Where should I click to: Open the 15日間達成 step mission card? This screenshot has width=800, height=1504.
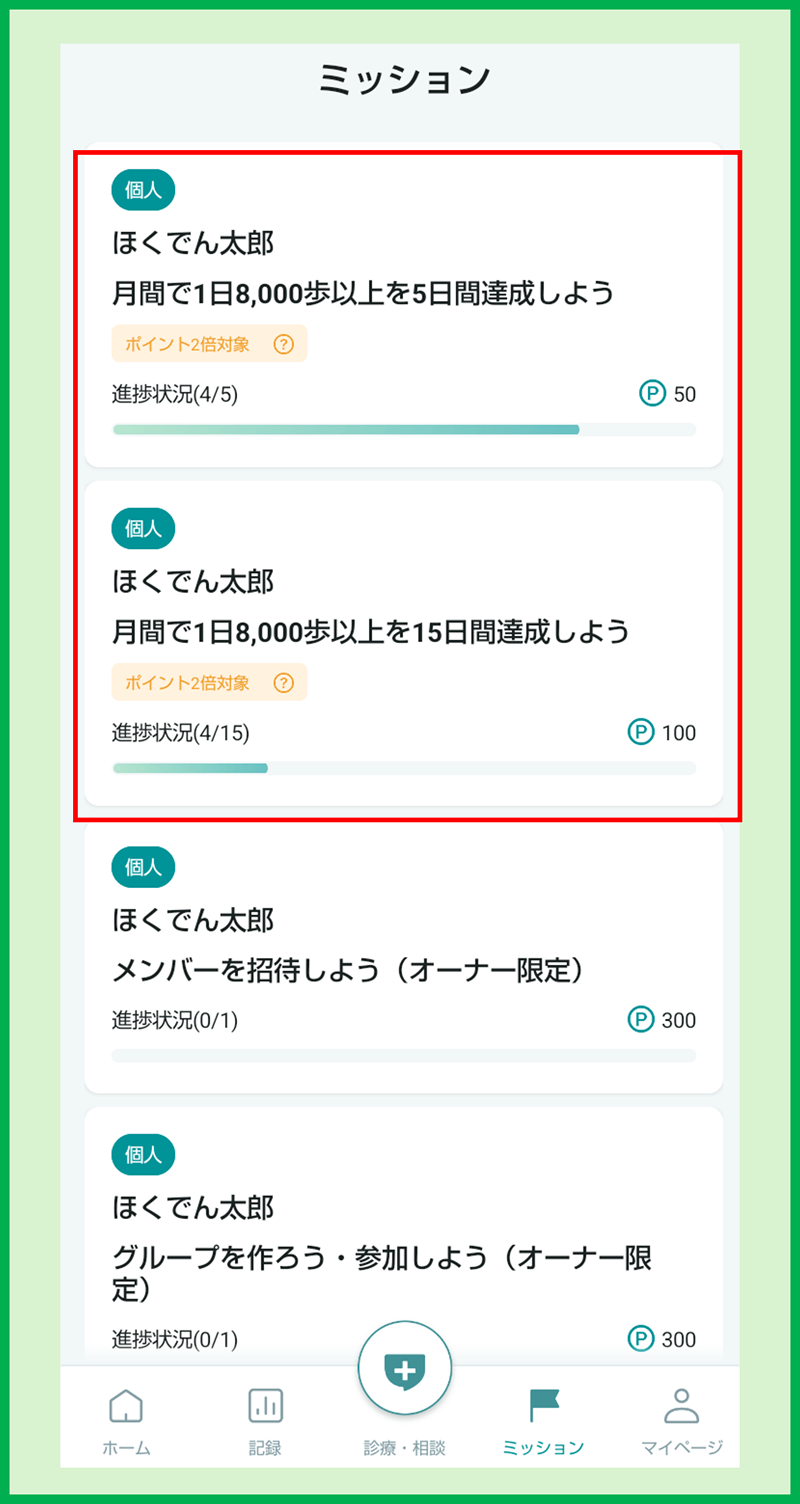403,643
